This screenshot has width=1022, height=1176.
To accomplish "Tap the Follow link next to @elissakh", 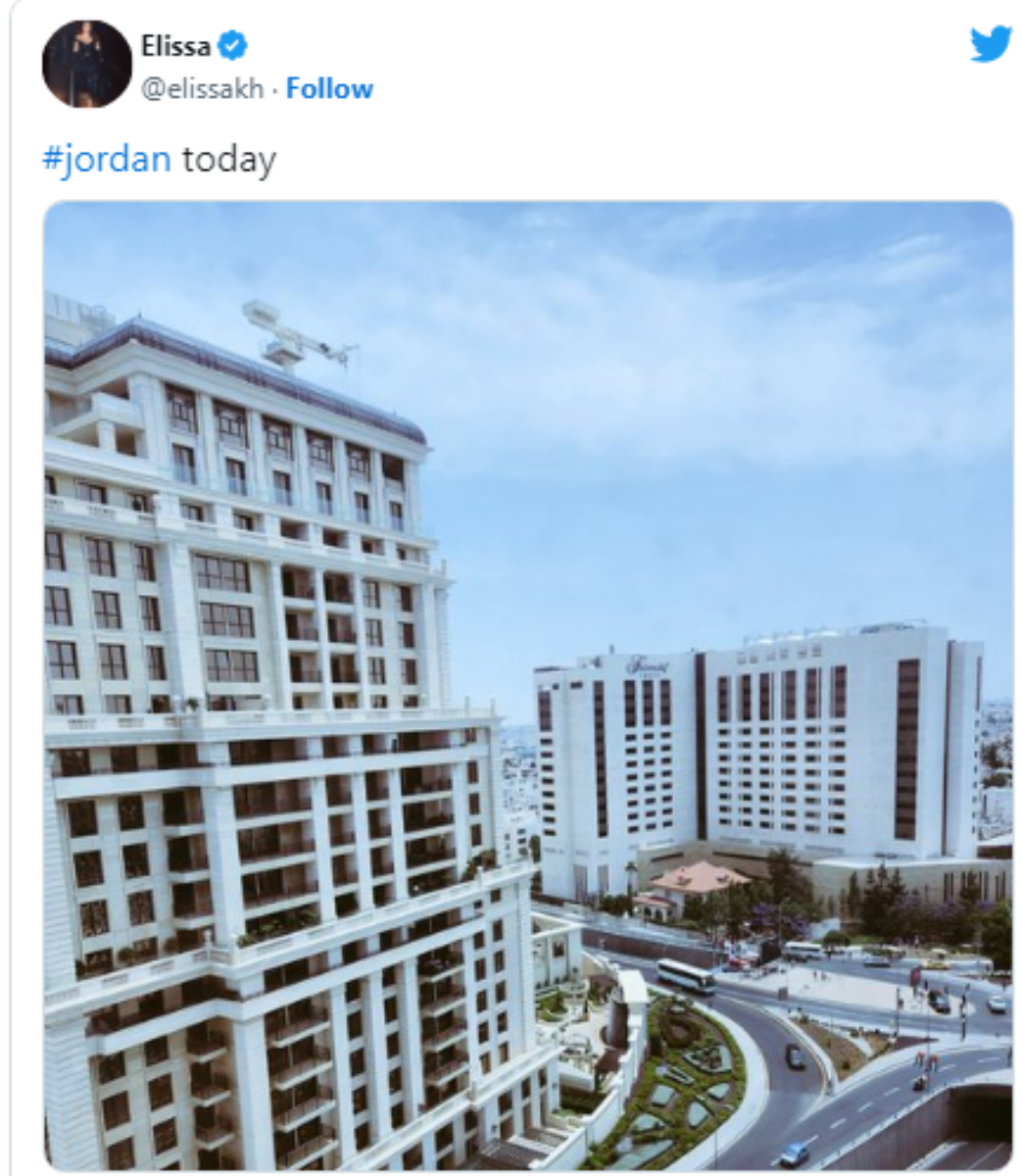I will coord(329,89).
